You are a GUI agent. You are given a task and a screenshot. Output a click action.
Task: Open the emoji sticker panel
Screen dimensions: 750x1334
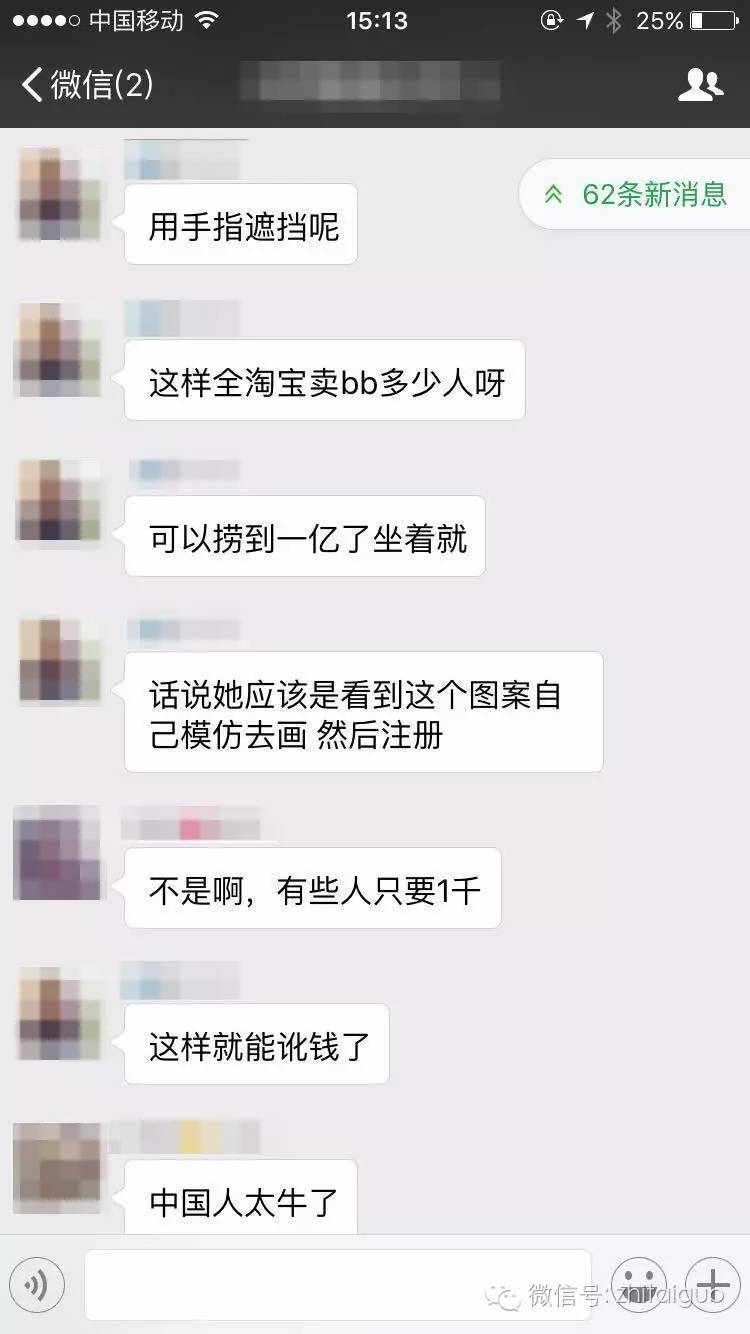(638, 1284)
